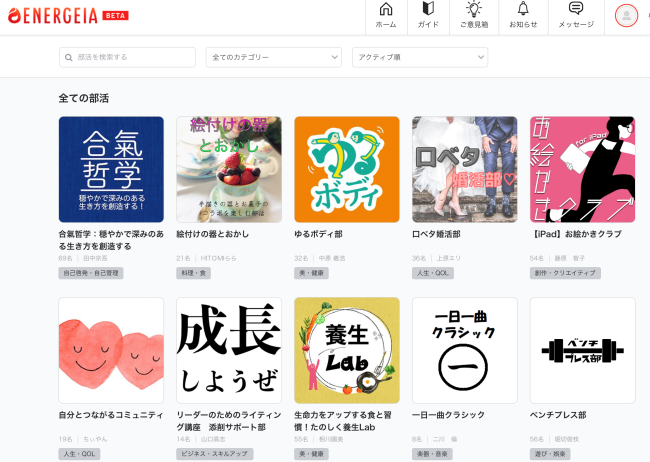Open the ゆるボディ部 card

(x=346, y=168)
